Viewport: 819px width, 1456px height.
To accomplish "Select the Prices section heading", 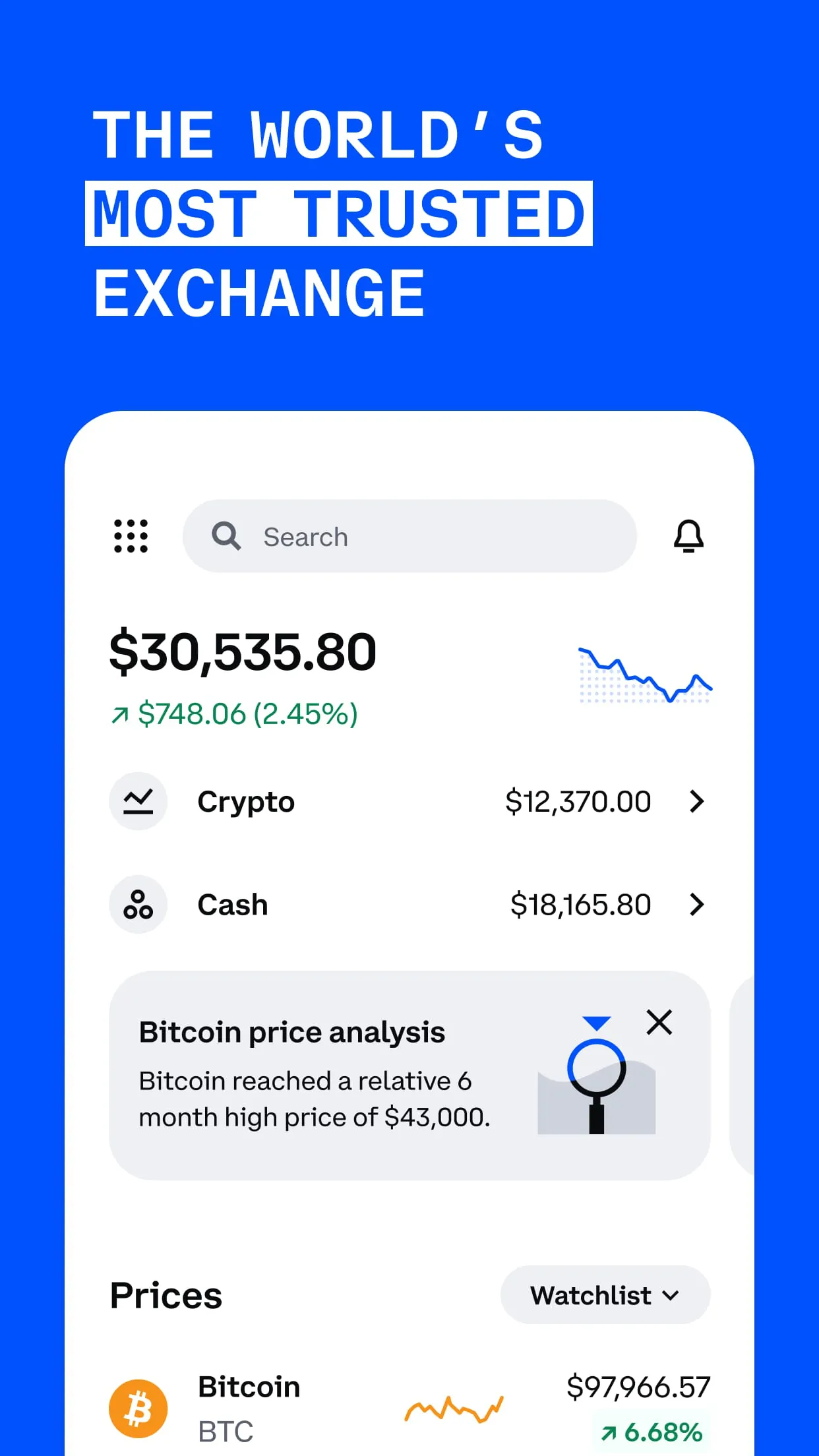I will [x=166, y=1294].
